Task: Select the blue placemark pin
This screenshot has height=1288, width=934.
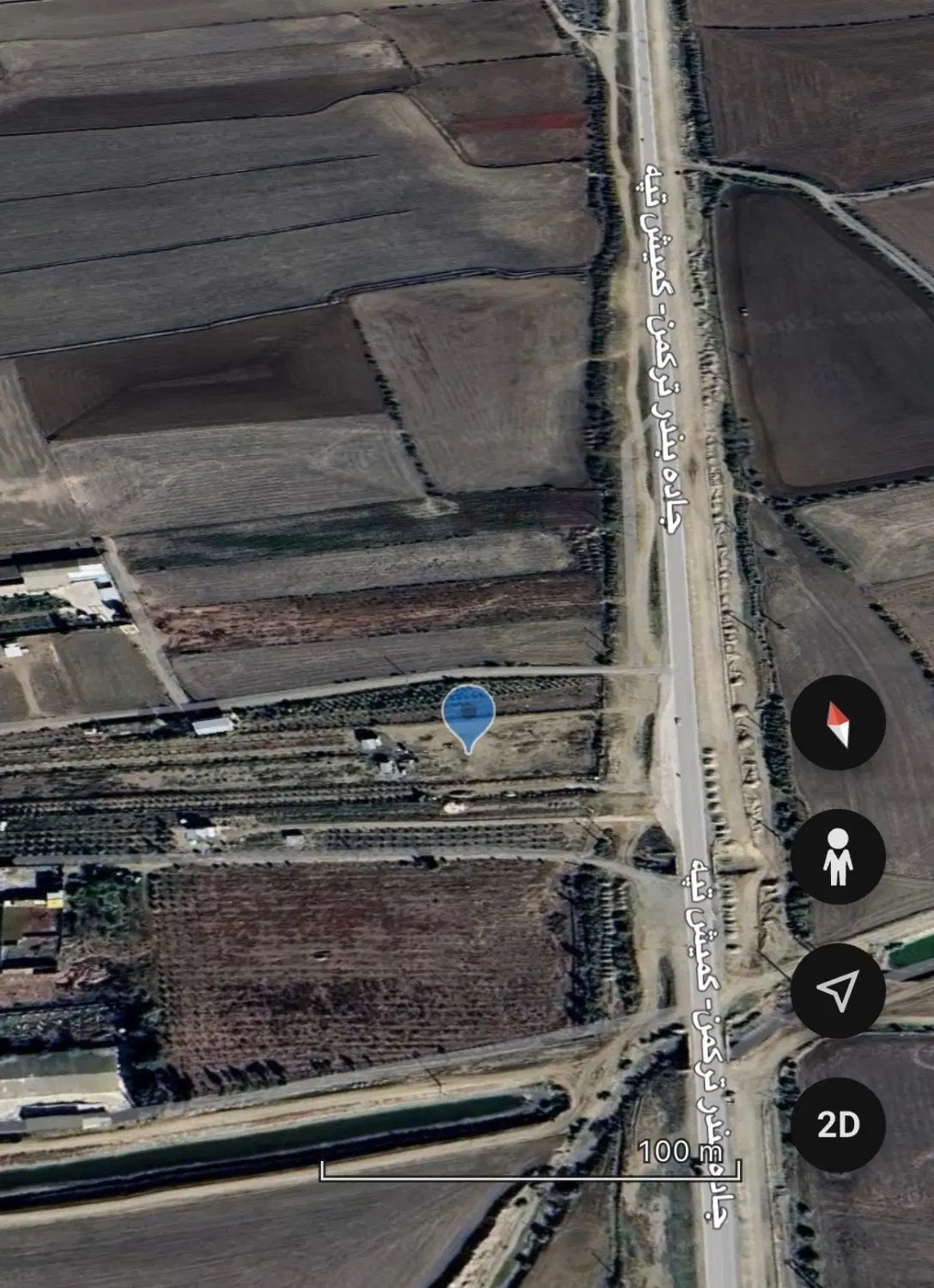Action: 468,714
